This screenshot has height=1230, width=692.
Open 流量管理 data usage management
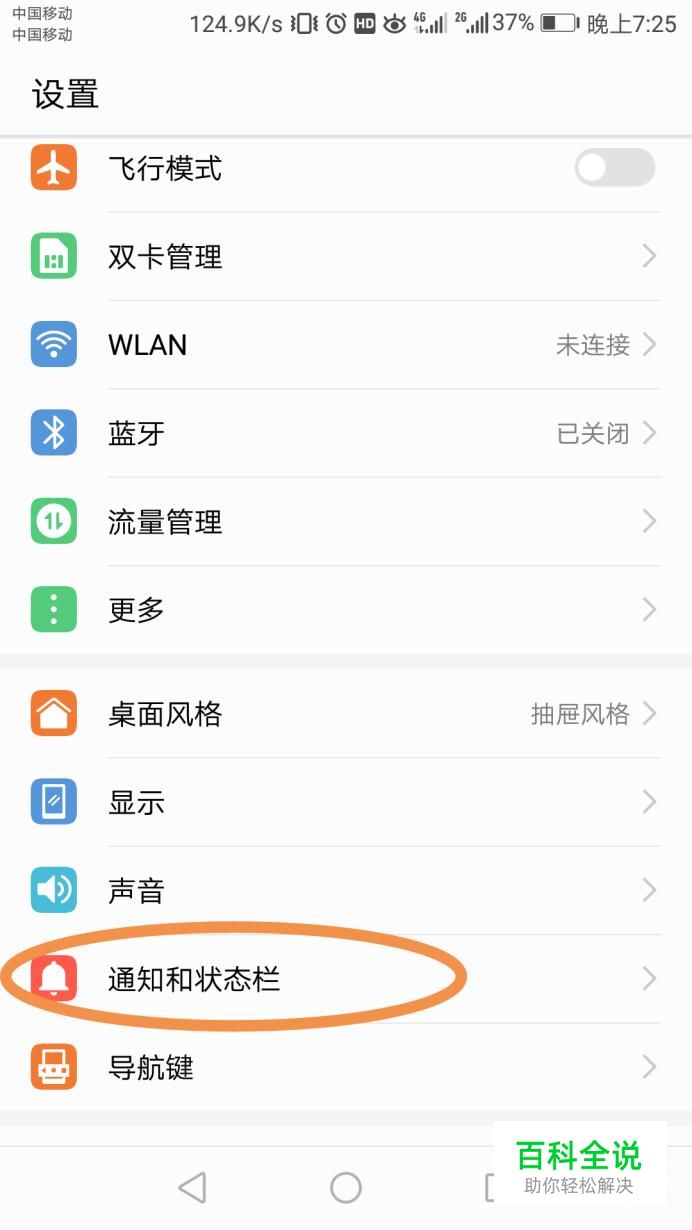pos(345,521)
